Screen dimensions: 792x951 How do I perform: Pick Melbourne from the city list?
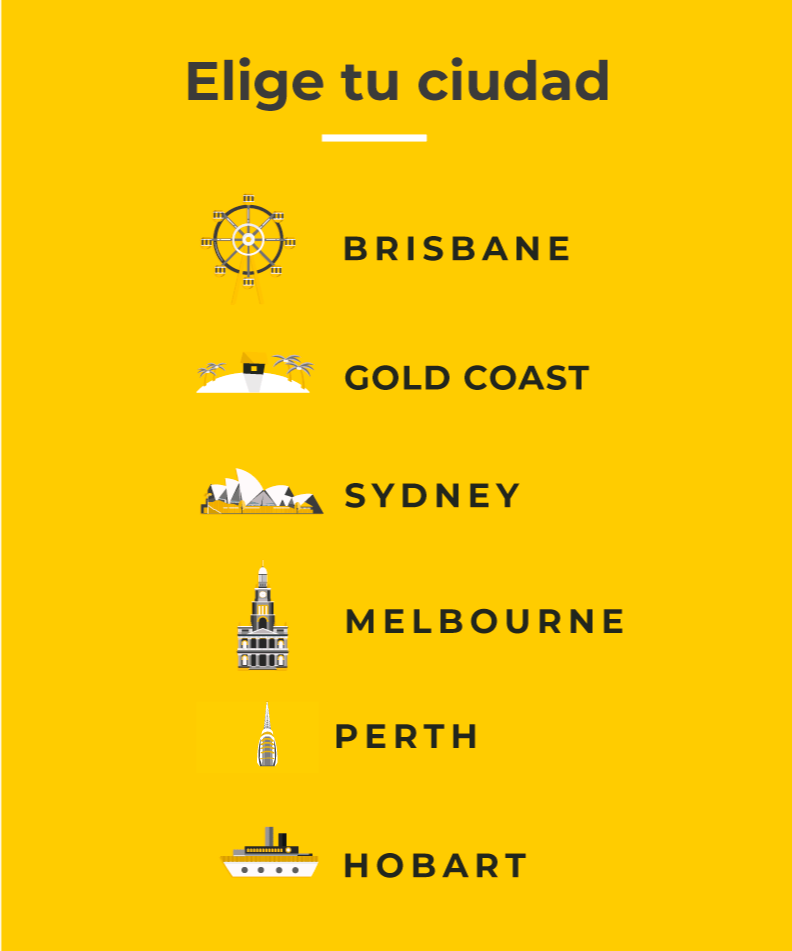click(485, 621)
